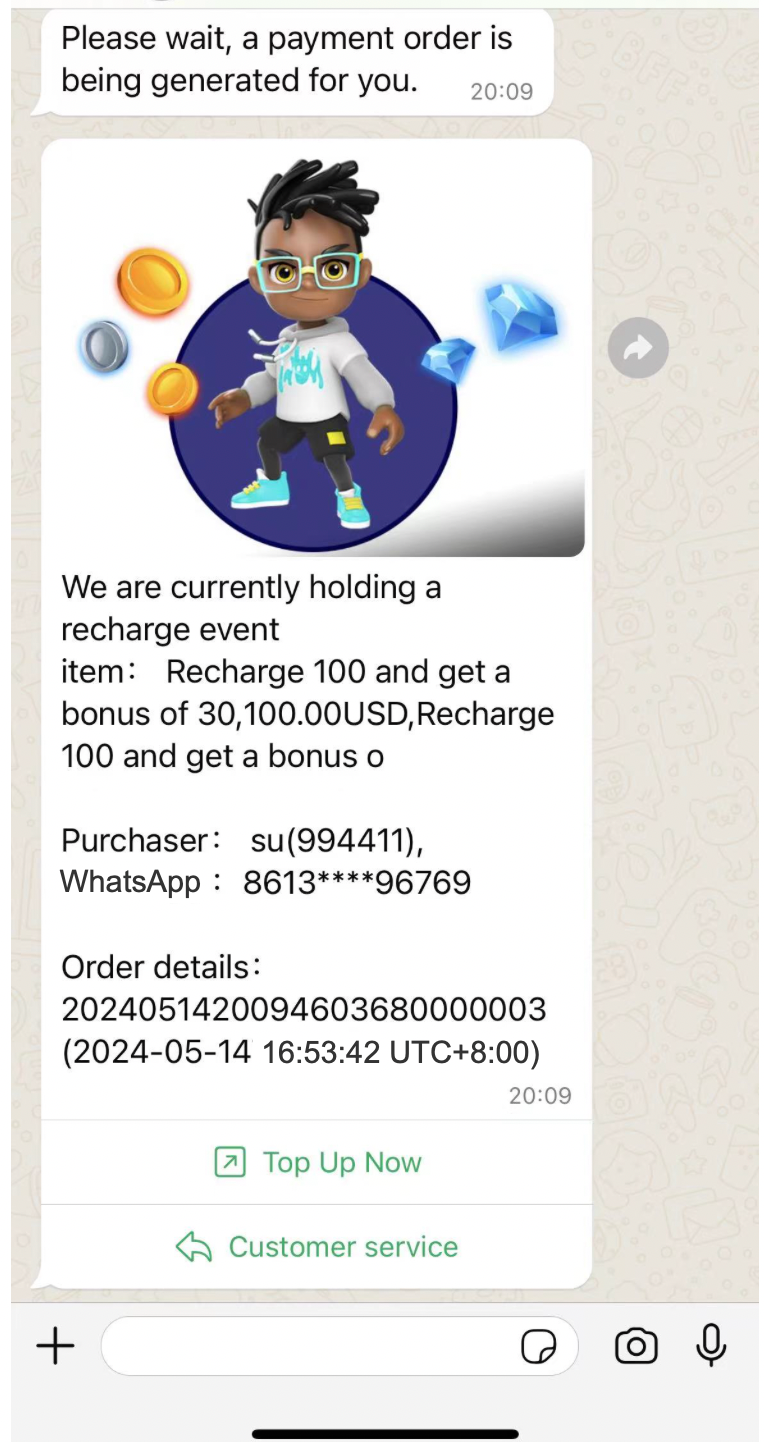Contact Customer service from the message
The image size is (764, 1442).
(317, 1247)
